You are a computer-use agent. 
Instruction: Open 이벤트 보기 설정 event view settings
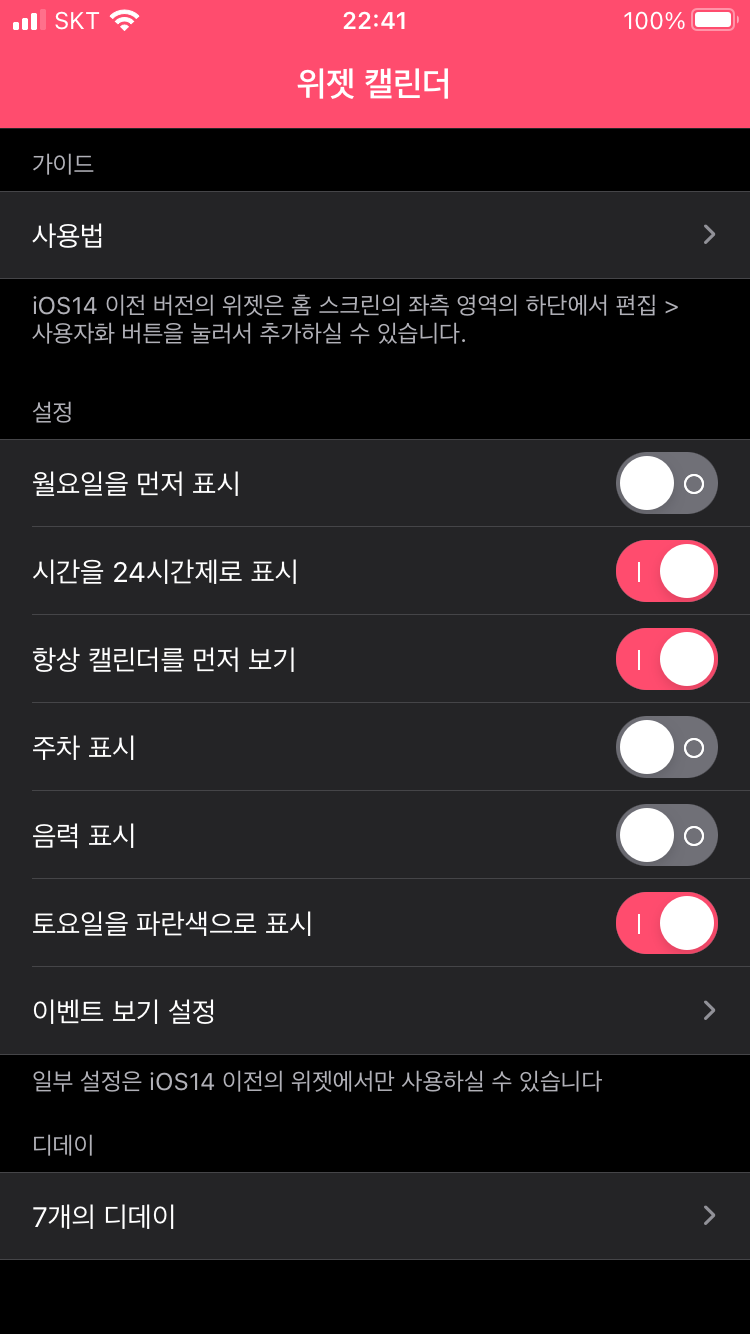coord(375,1010)
